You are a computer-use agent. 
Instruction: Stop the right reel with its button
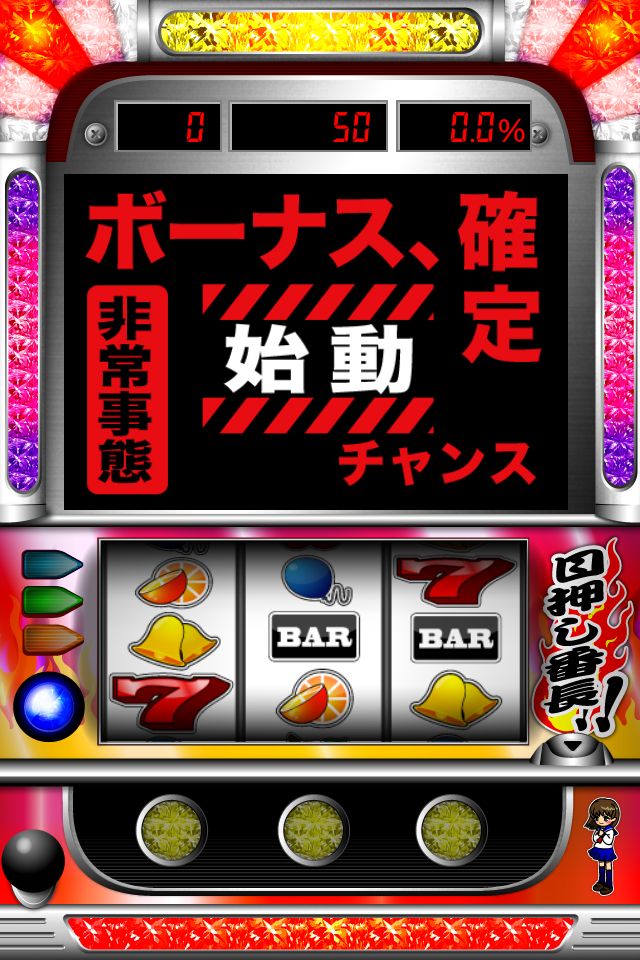tap(451, 829)
